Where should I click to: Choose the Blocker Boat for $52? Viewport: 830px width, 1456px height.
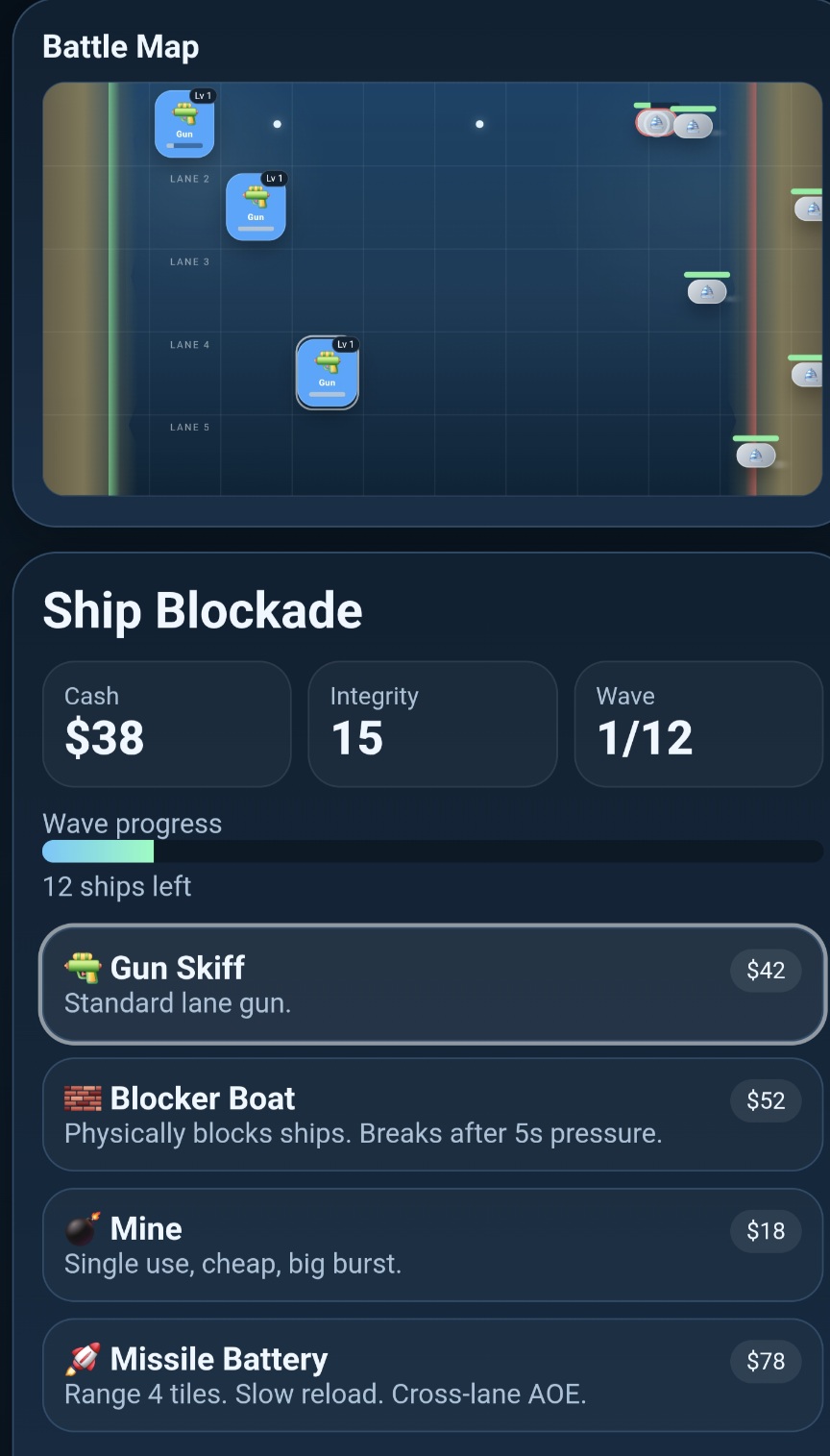(x=432, y=1115)
